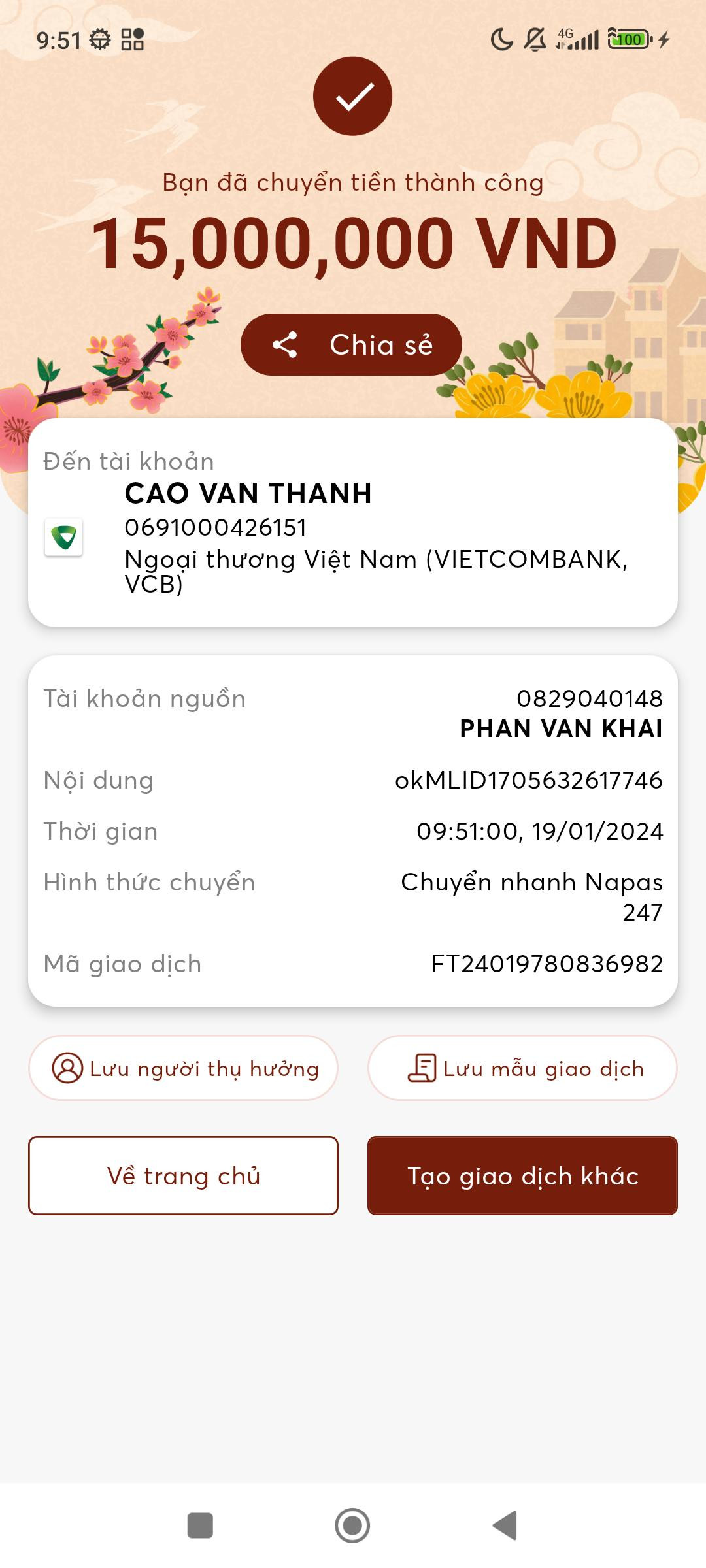This screenshot has width=706, height=1568.
Task: Tap the system back button
Action: coord(505,1526)
